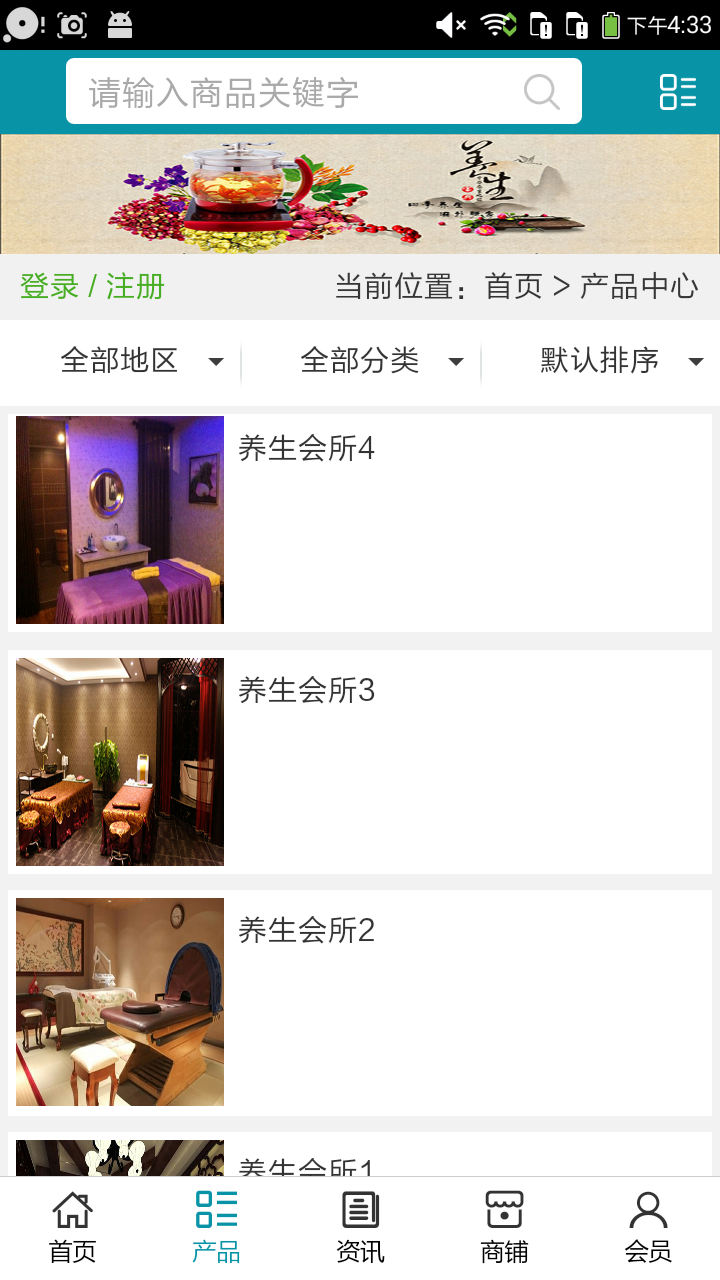Tap the category grid icon beside the search bar
This screenshot has height=1280, width=720.
pyautogui.click(x=678, y=91)
